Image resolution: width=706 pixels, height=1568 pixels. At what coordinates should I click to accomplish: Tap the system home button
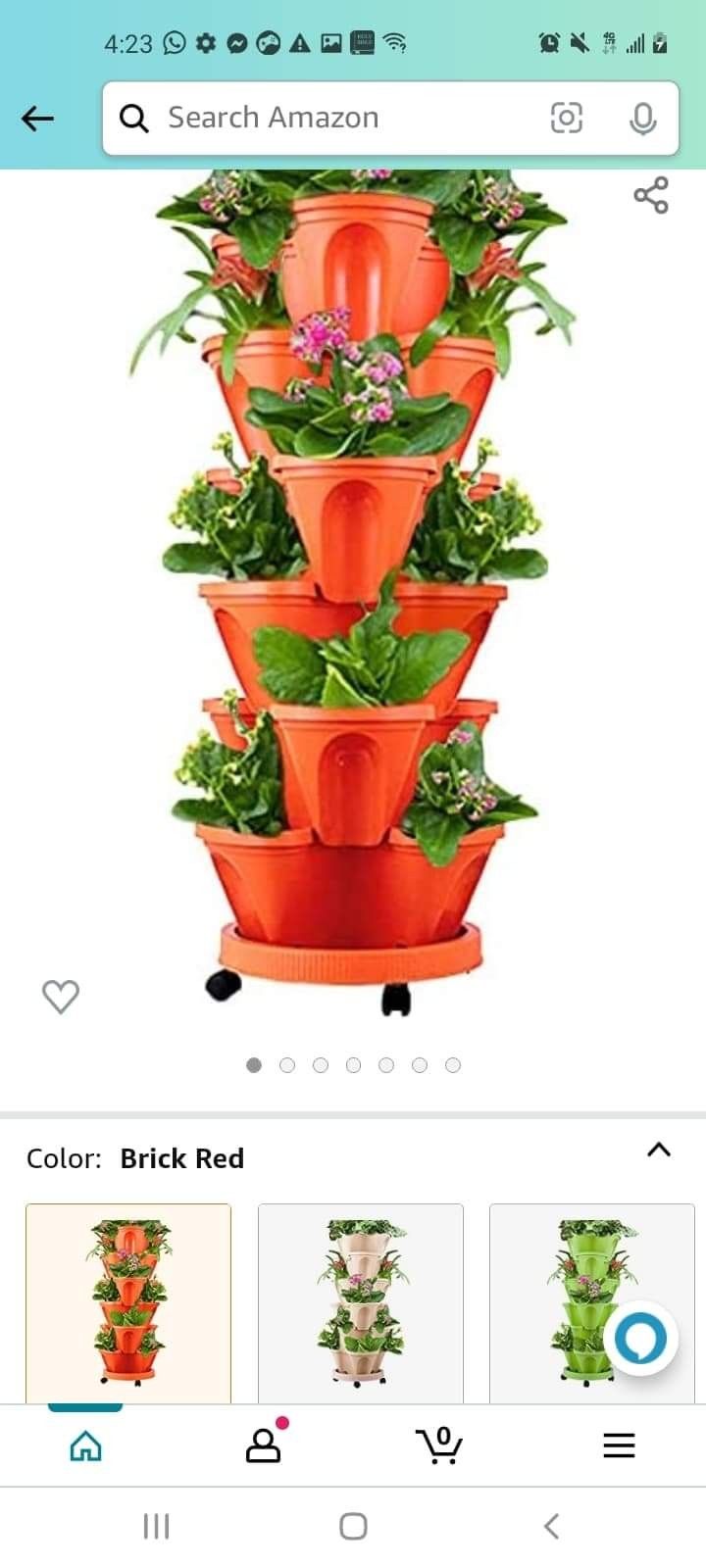pyautogui.click(x=353, y=1526)
